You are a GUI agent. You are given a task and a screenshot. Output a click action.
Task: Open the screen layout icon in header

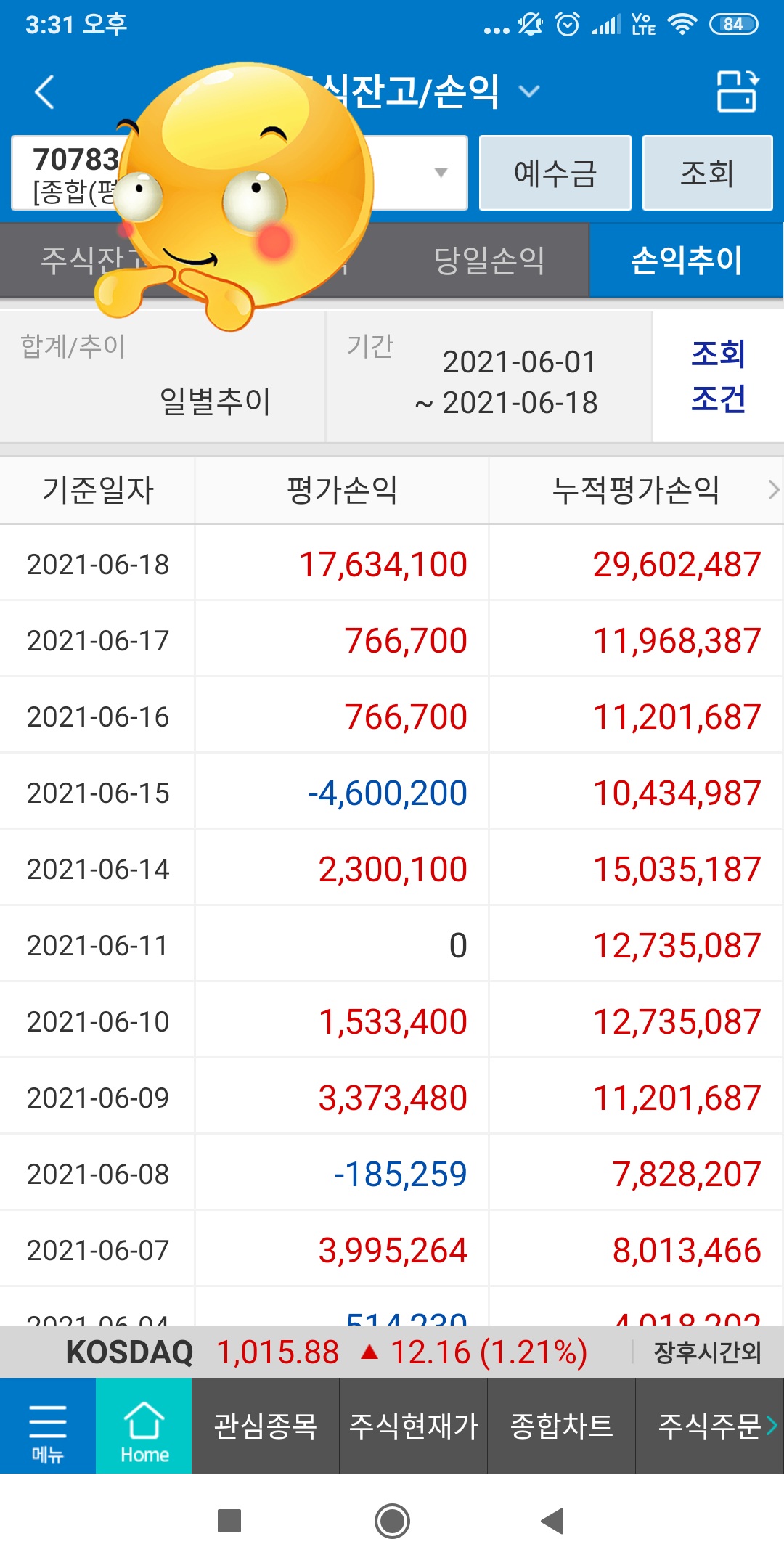coord(737,92)
